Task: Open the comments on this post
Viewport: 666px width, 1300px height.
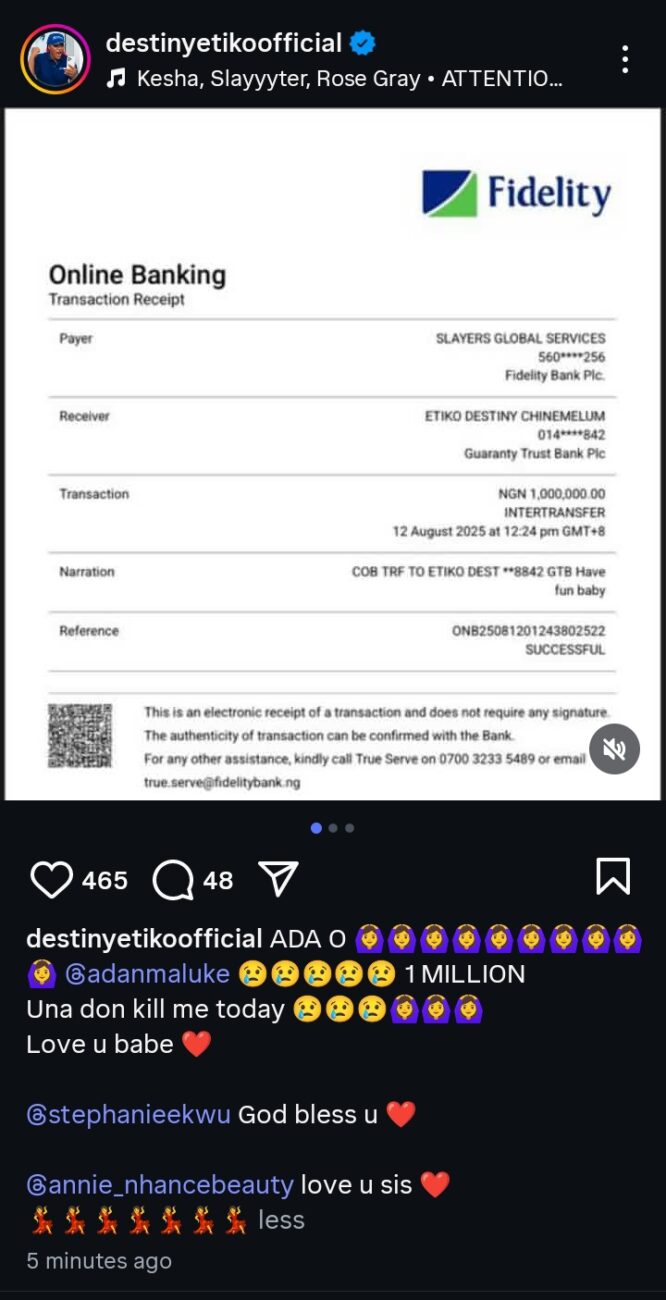Action: pyautogui.click(x=173, y=880)
